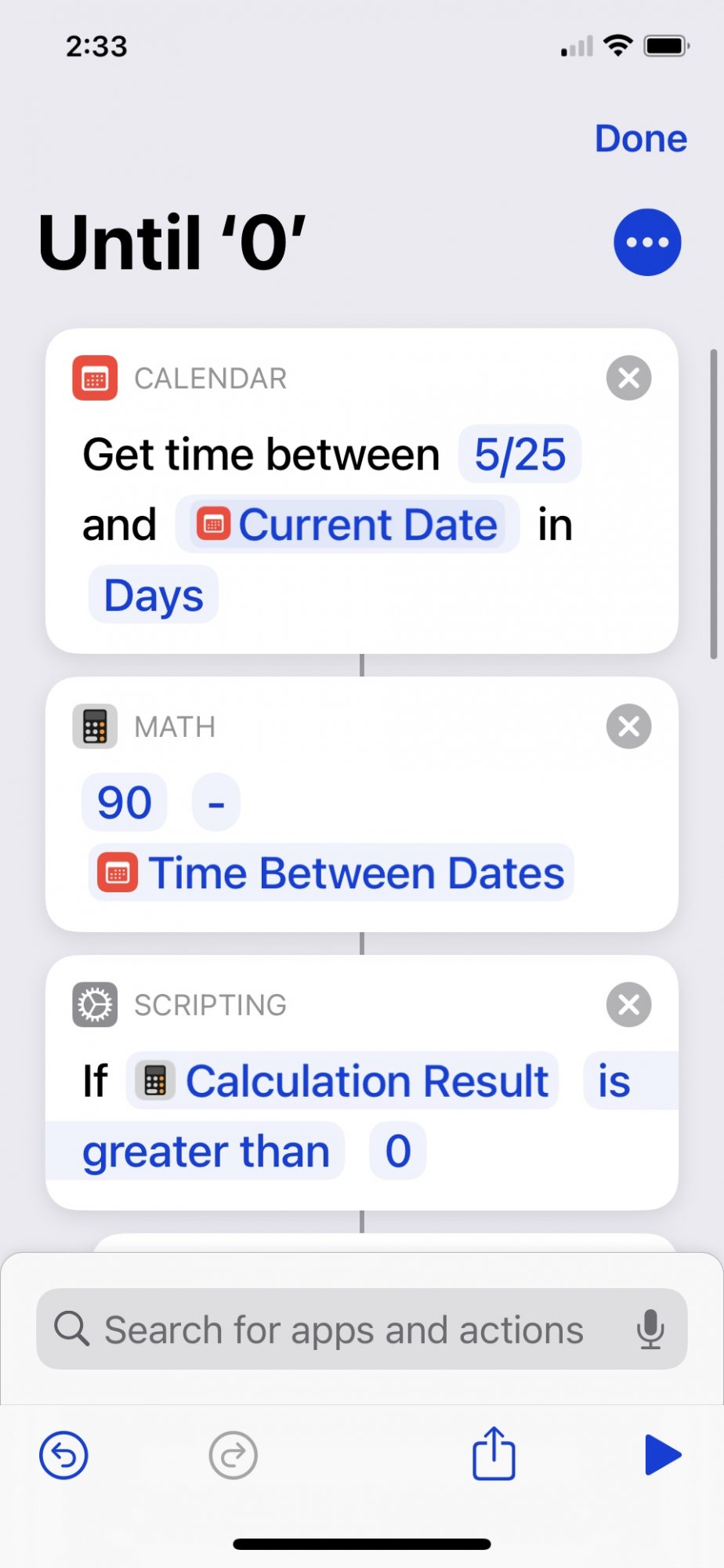Change the minus operation in Math
Image resolution: width=724 pixels, height=1568 pixels.
216,803
